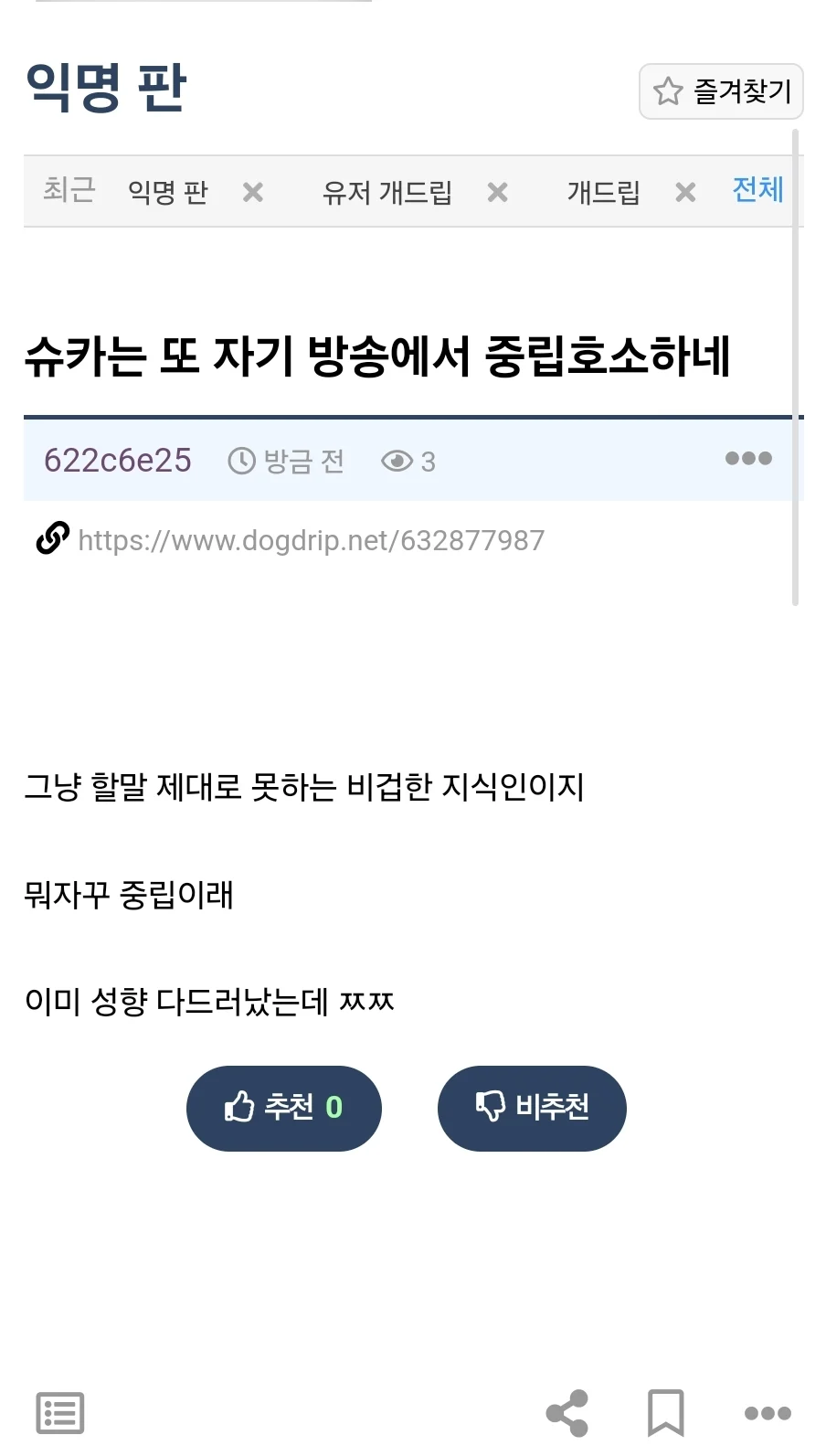Viewport: 826px width, 1456px height.
Task: Open author 622c6e25's profile menu
Action: point(118,460)
